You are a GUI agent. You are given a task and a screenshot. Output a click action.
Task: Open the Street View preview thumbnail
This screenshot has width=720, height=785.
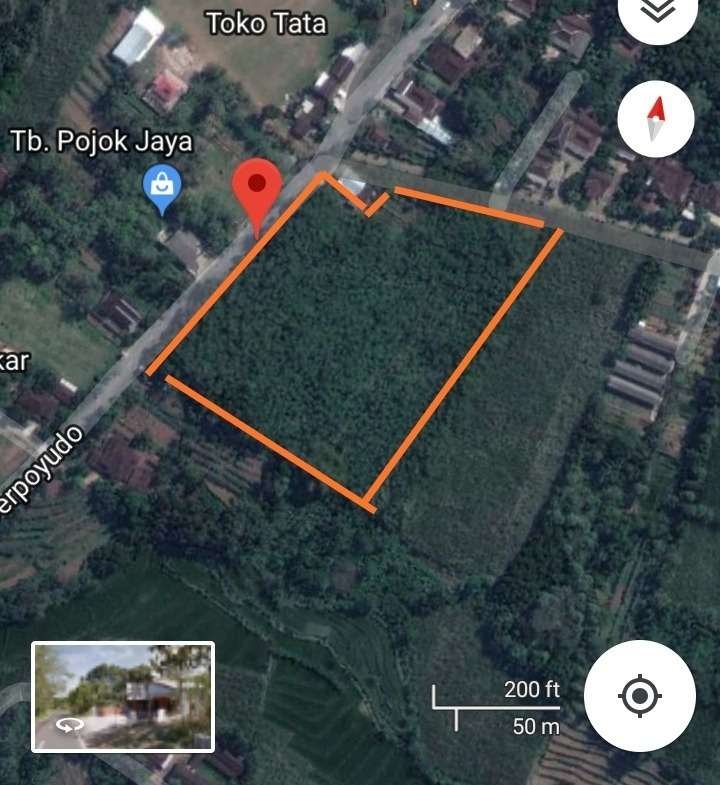[123, 697]
